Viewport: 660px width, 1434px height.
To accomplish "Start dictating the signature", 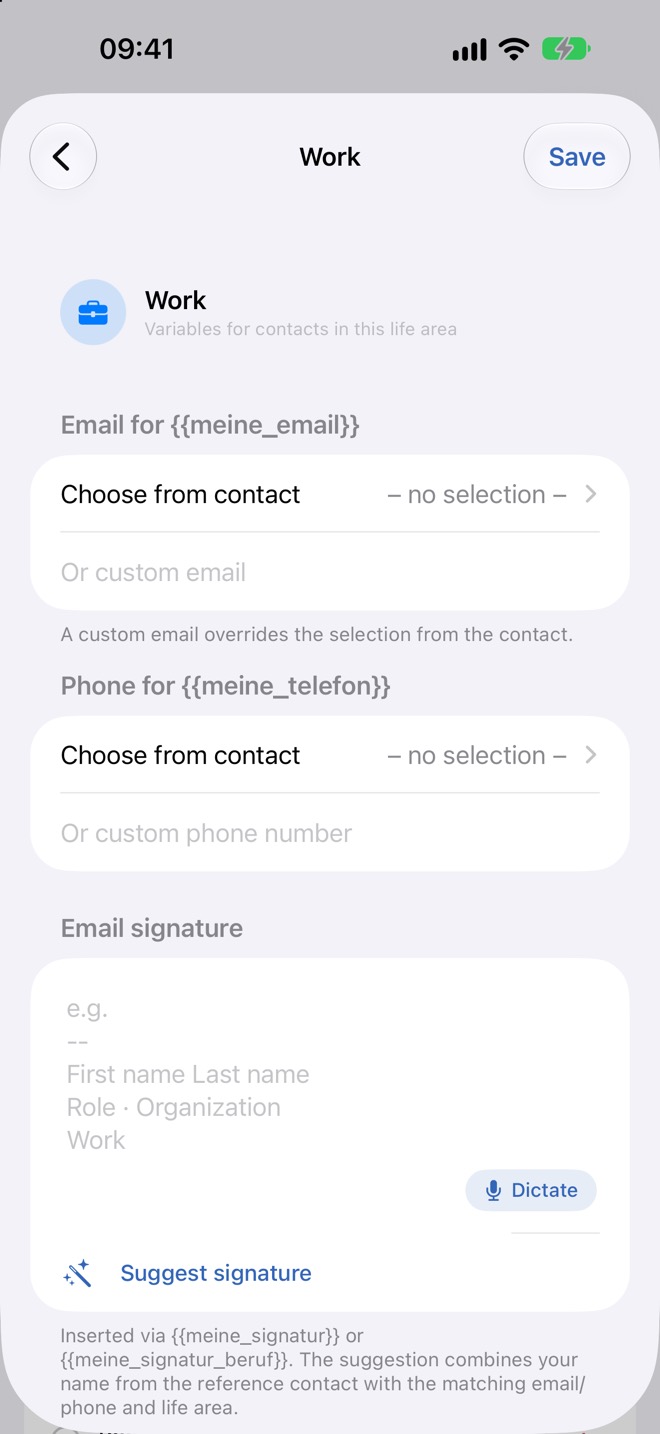I will [531, 1190].
